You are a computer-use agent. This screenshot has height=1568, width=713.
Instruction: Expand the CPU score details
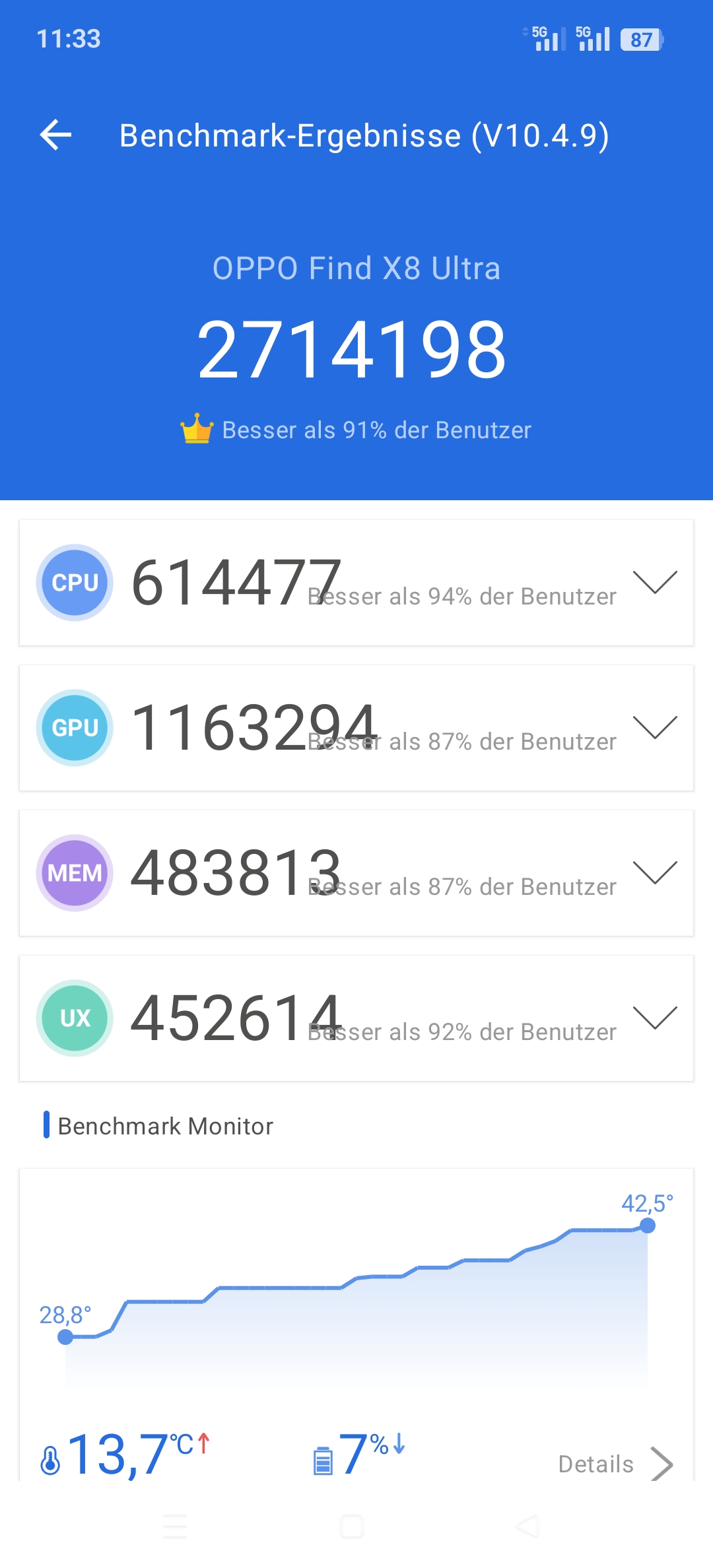pos(655,582)
